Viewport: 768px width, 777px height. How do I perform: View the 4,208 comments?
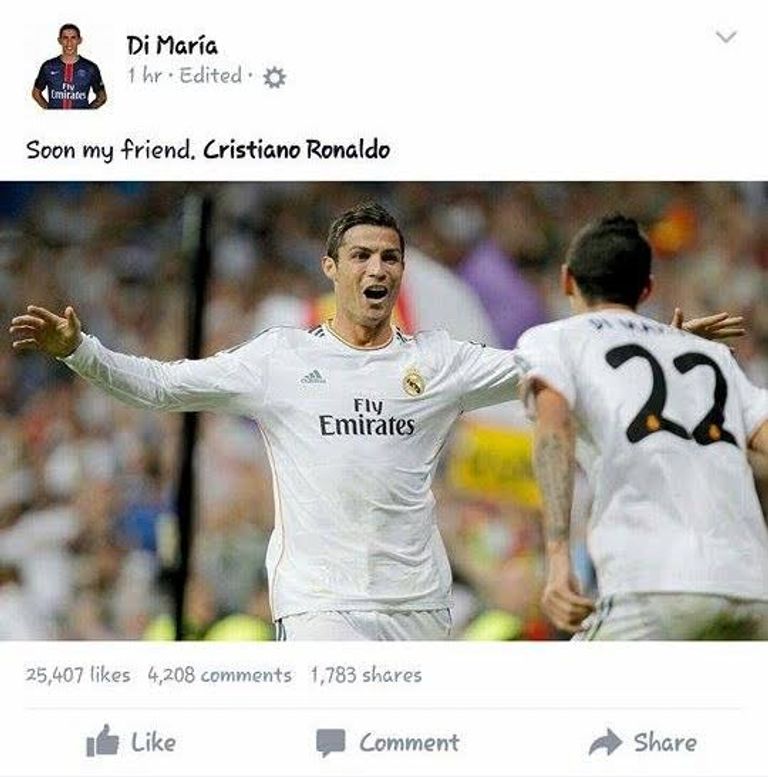[x=219, y=675]
